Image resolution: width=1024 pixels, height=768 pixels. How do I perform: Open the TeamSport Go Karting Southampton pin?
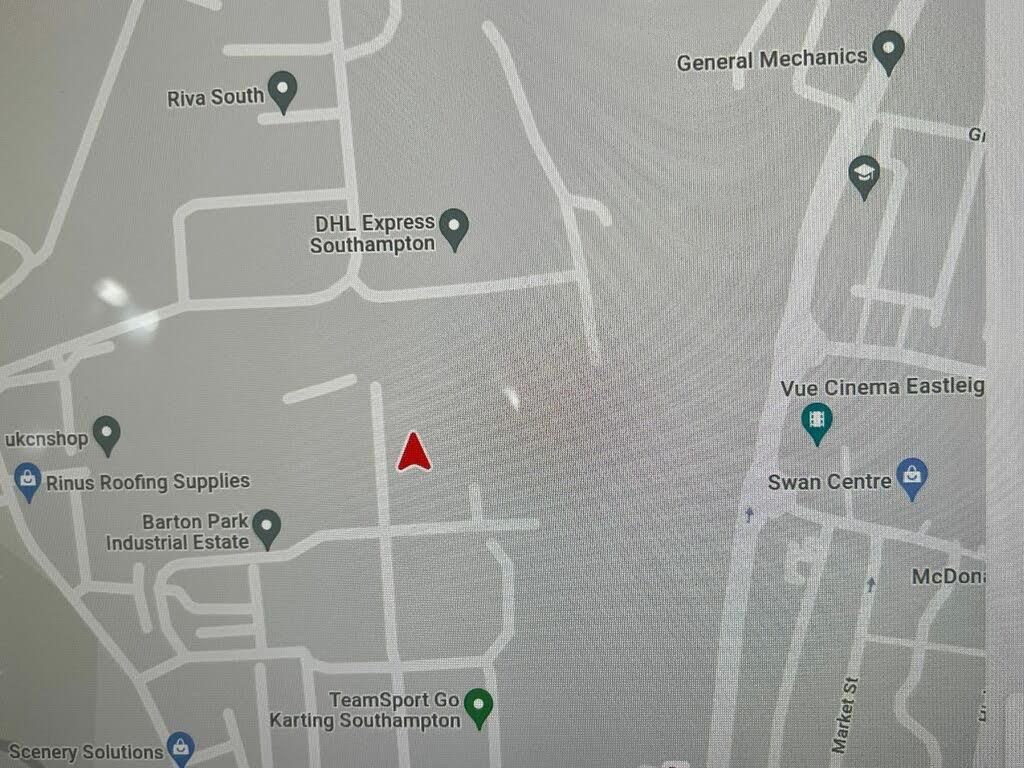[x=480, y=707]
